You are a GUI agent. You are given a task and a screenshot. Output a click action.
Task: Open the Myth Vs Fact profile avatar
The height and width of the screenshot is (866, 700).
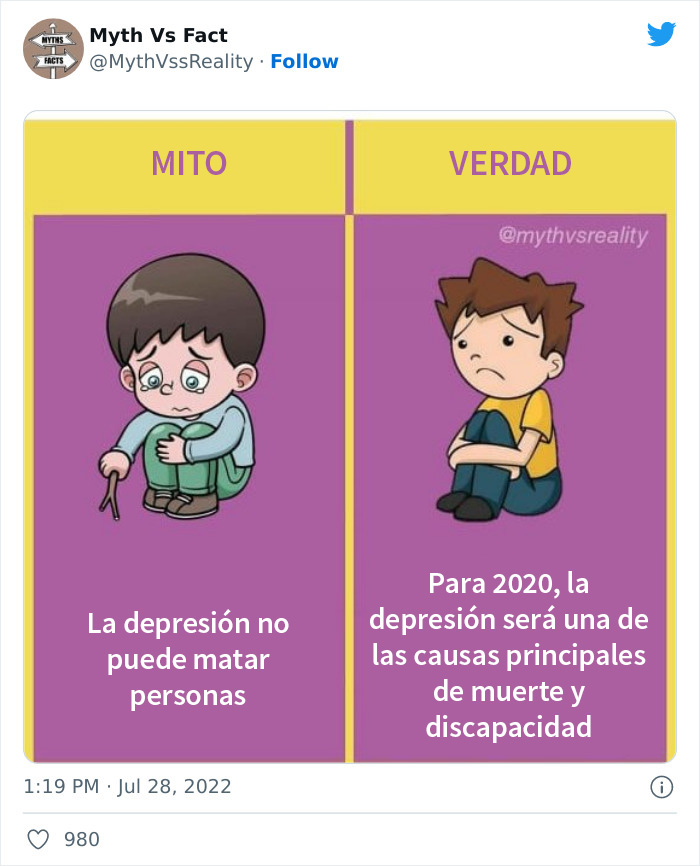pyautogui.click(x=52, y=49)
